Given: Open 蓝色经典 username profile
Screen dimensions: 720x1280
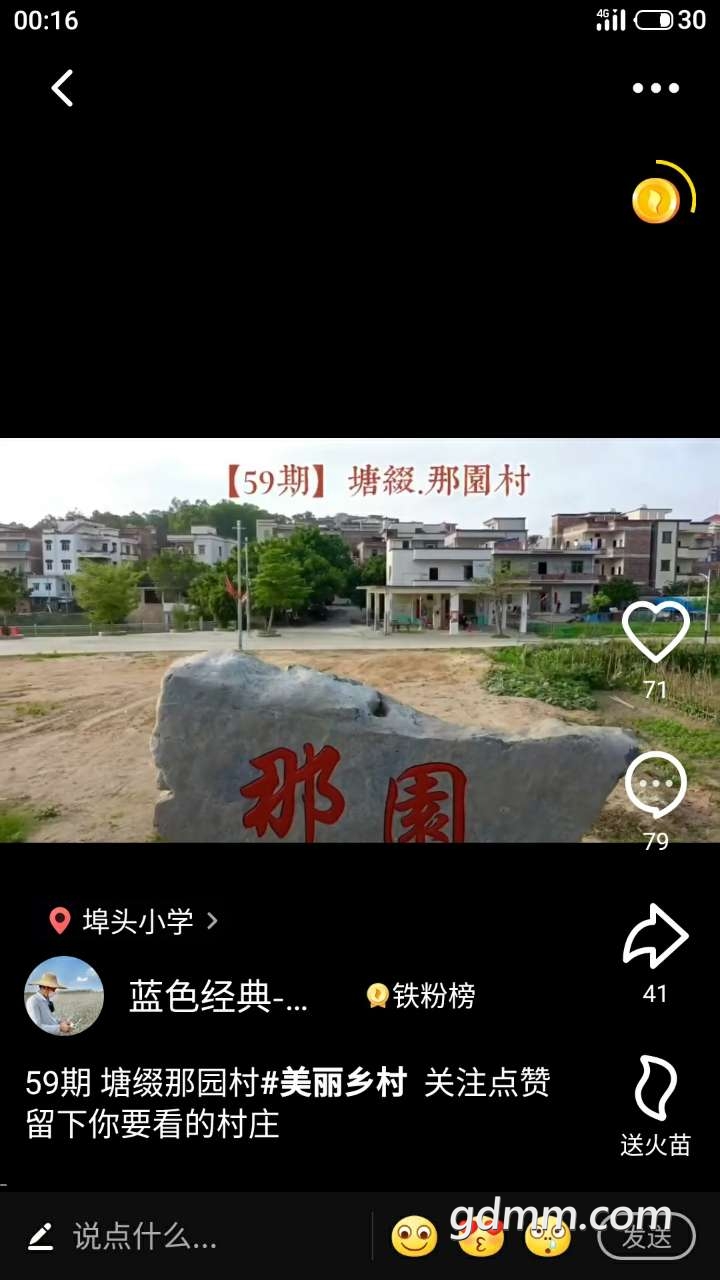Looking at the screenshot, I should (x=218, y=996).
